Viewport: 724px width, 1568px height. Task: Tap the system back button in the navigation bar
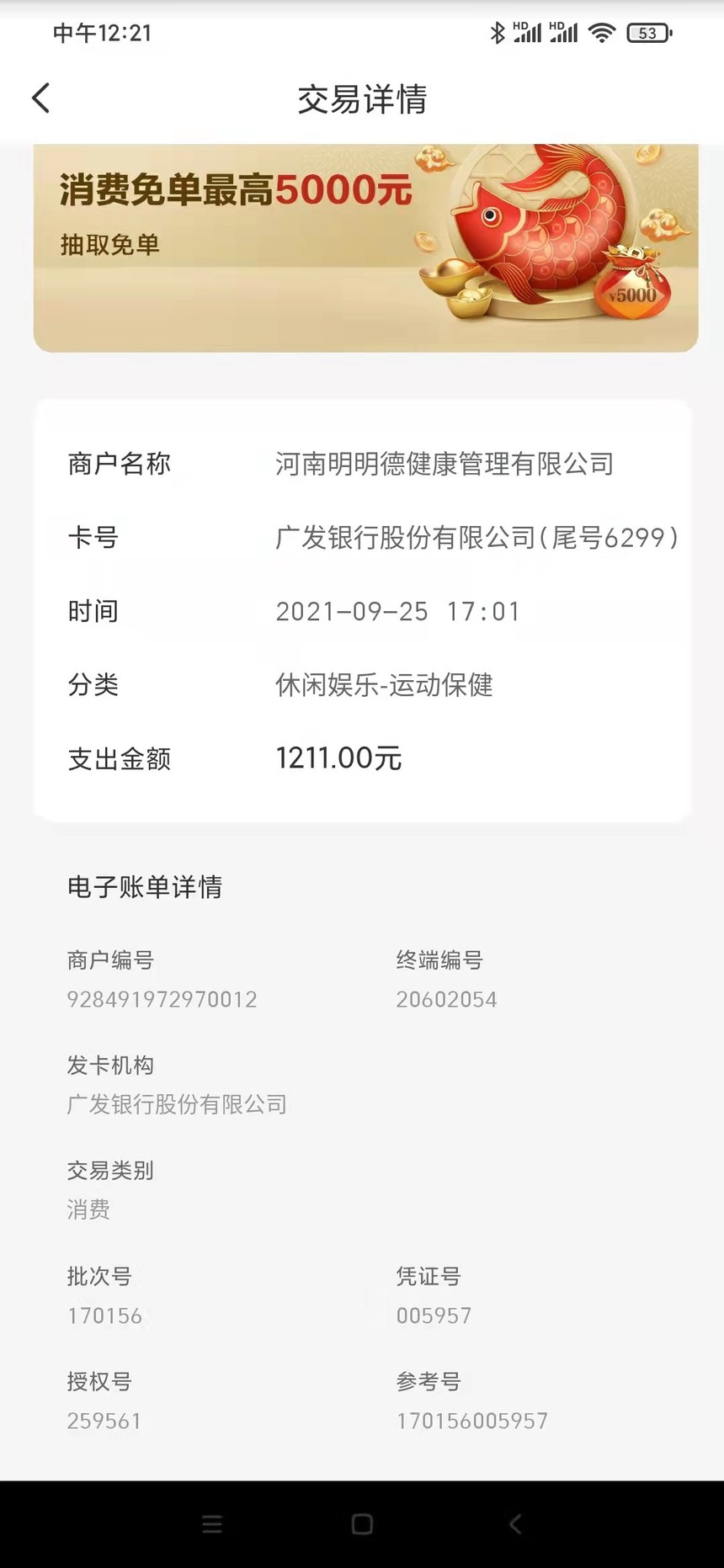pos(515,1523)
